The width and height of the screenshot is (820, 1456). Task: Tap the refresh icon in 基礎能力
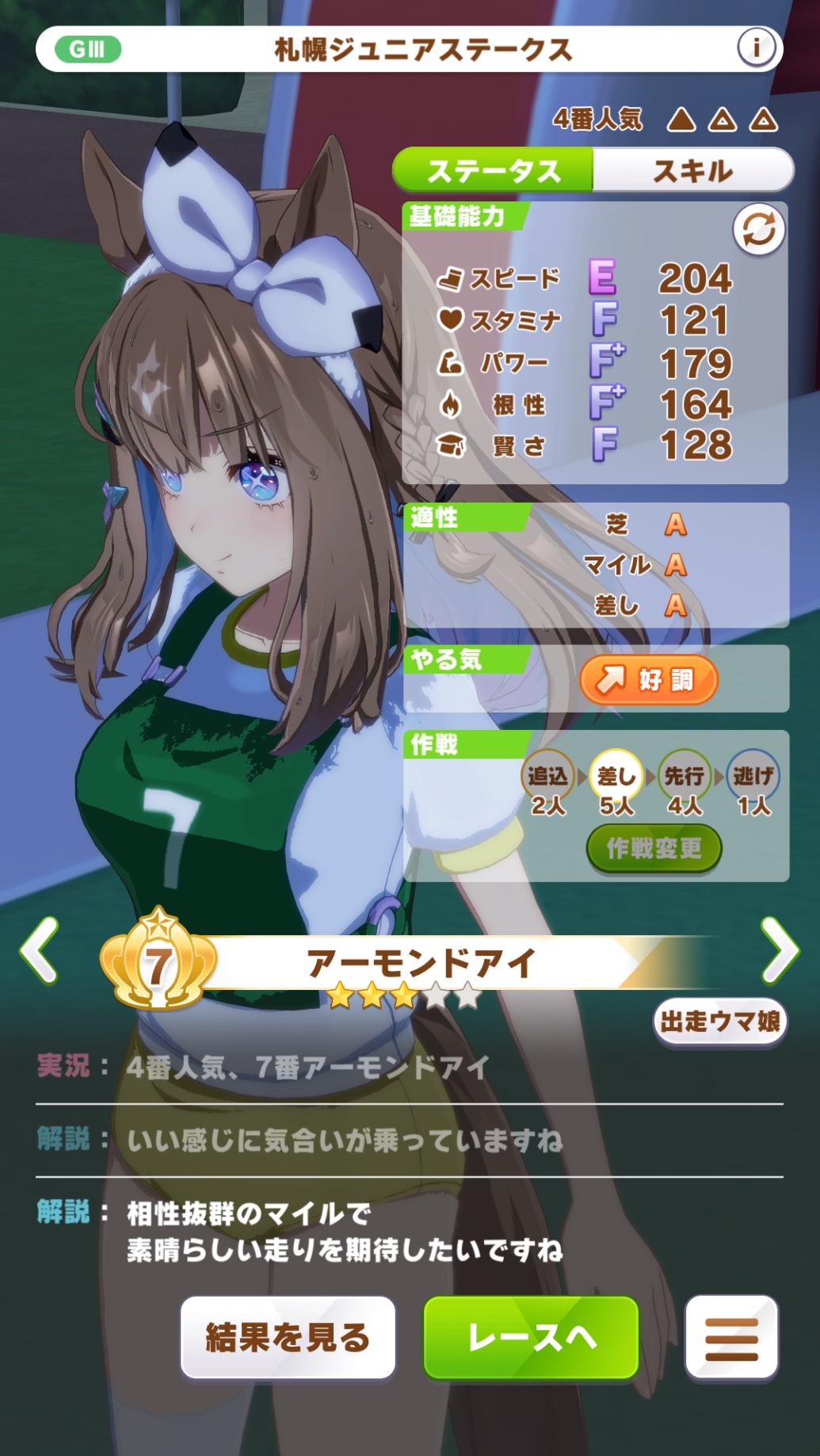tap(758, 231)
